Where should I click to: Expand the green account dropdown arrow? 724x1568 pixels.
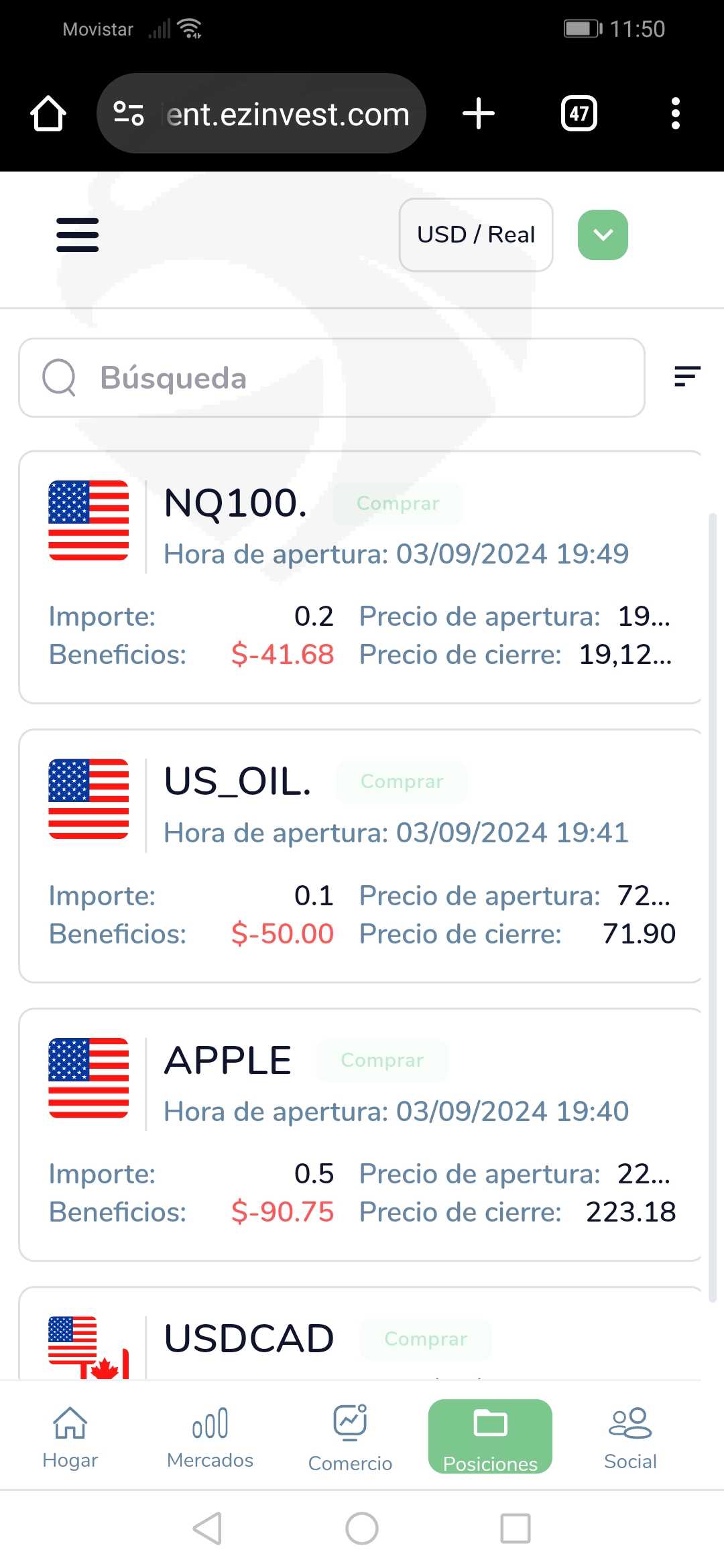[603, 235]
